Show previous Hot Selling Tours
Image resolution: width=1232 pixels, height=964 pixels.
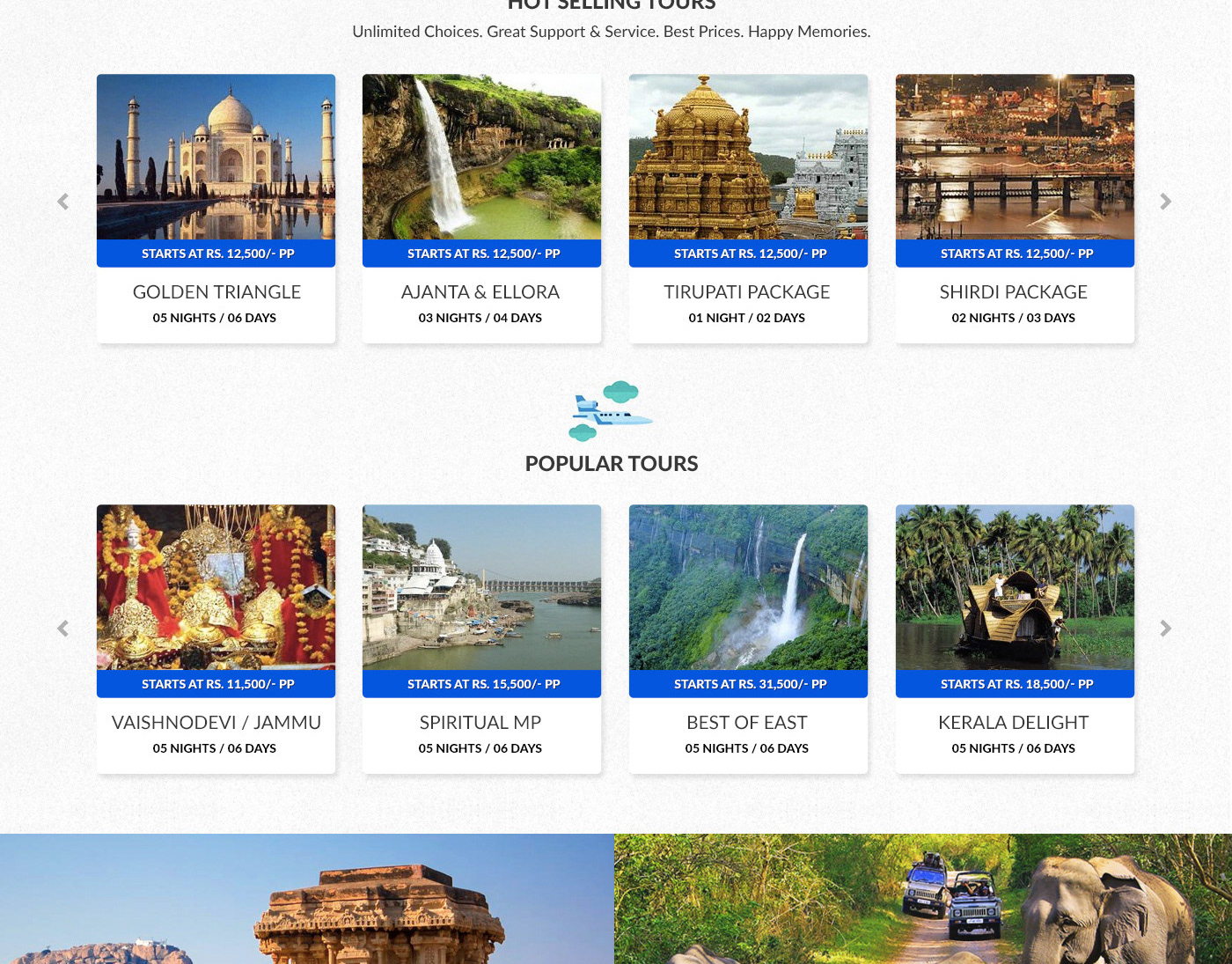[62, 202]
